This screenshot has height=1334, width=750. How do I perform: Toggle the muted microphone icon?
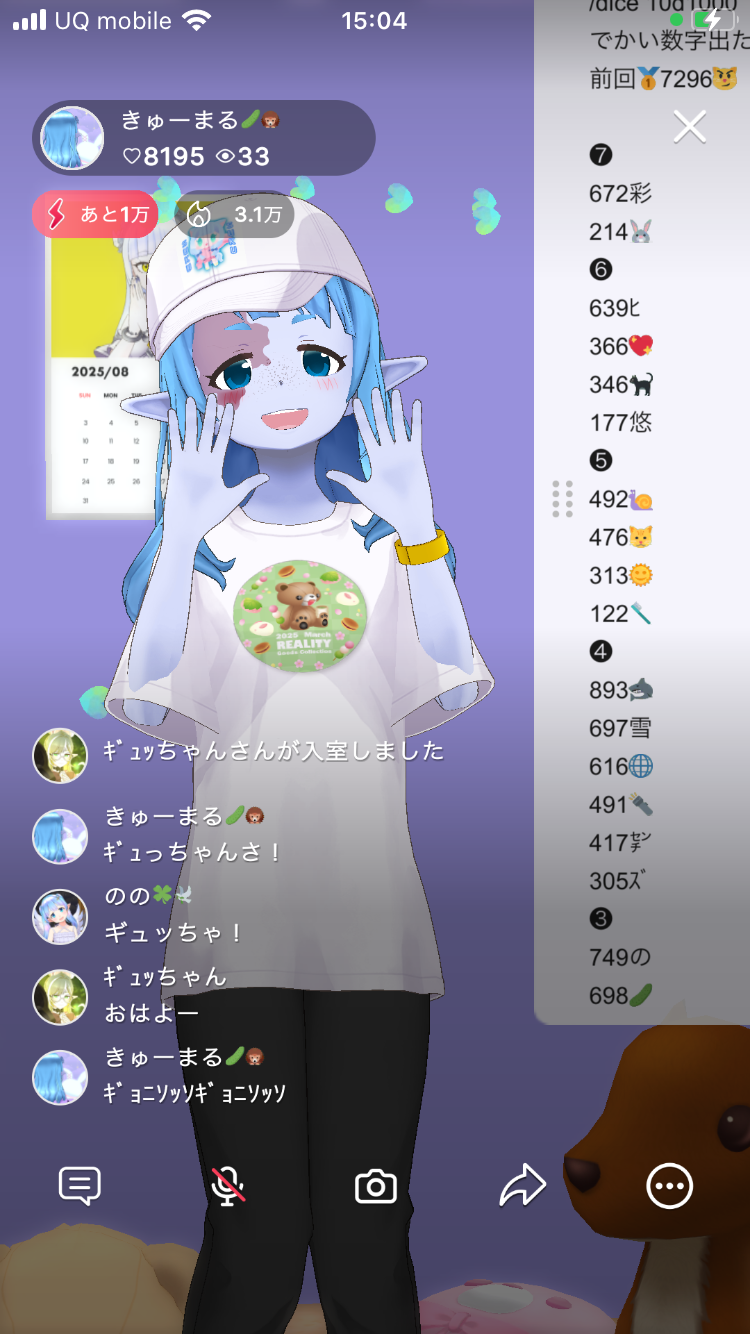(228, 1187)
